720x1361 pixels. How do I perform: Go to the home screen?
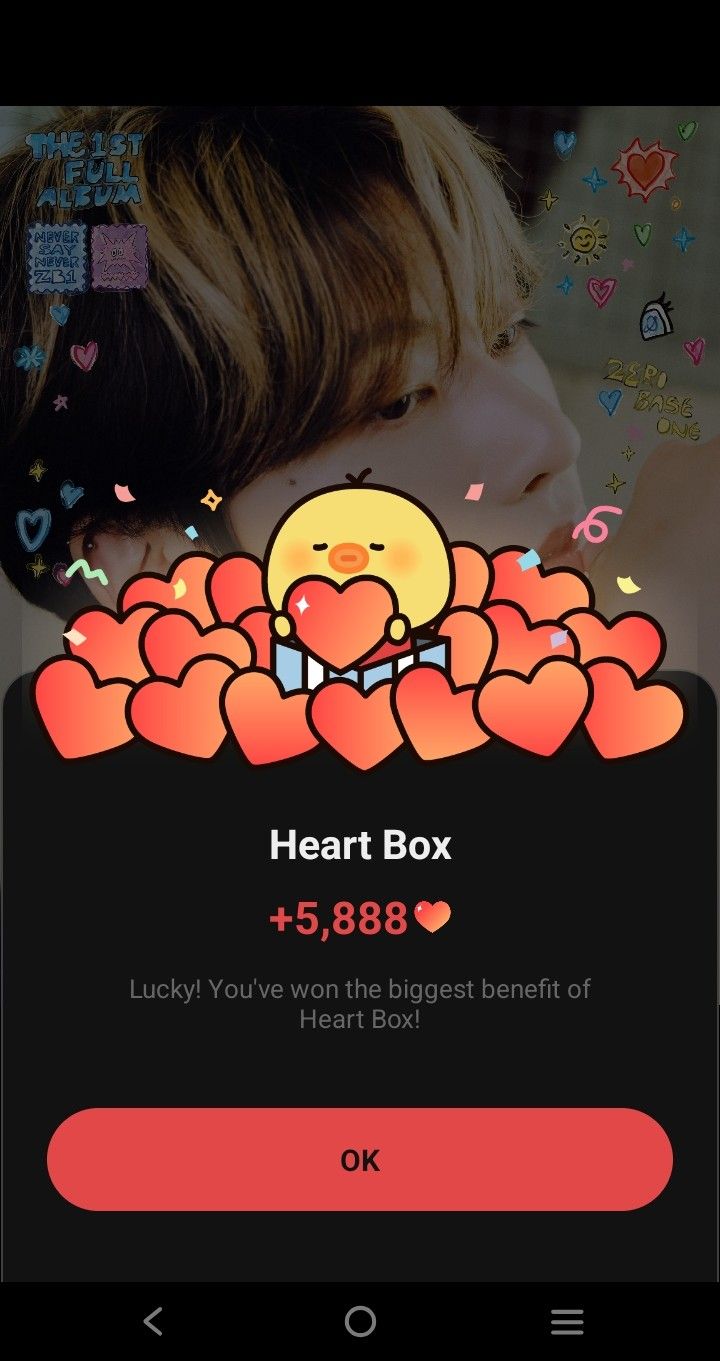click(x=360, y=1321)
